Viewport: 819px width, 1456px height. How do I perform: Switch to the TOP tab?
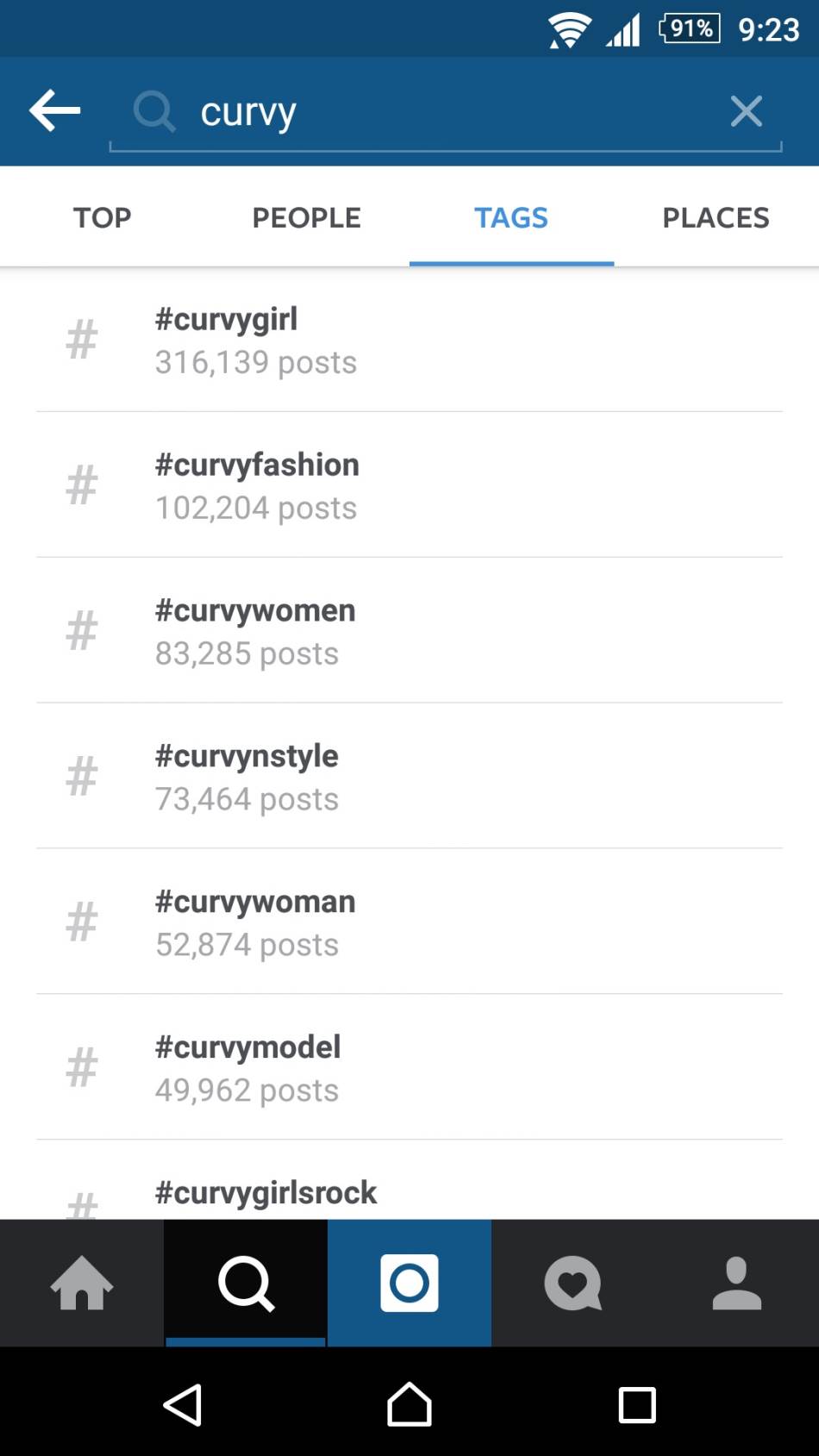point(102,217)
